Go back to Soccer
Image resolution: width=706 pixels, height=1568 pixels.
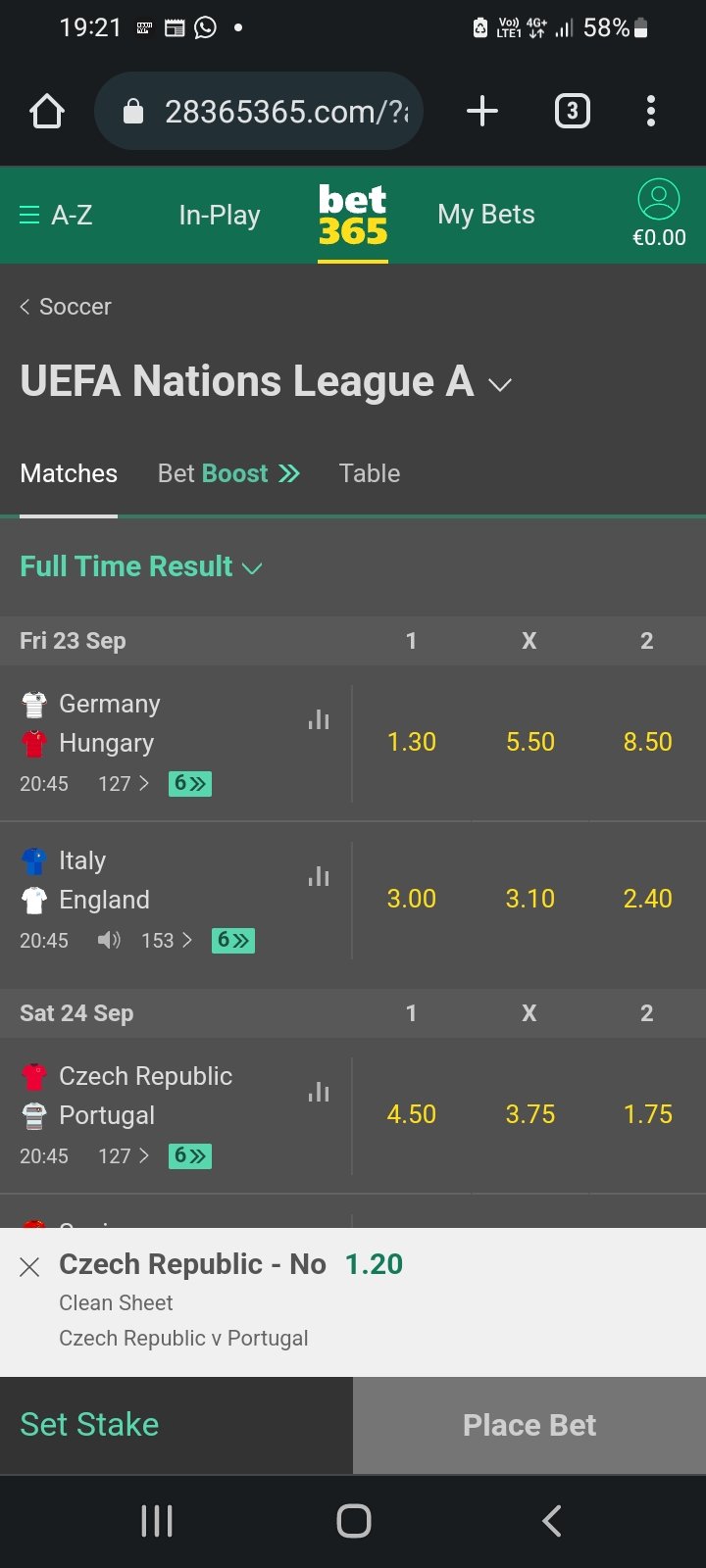click(66, 307)
